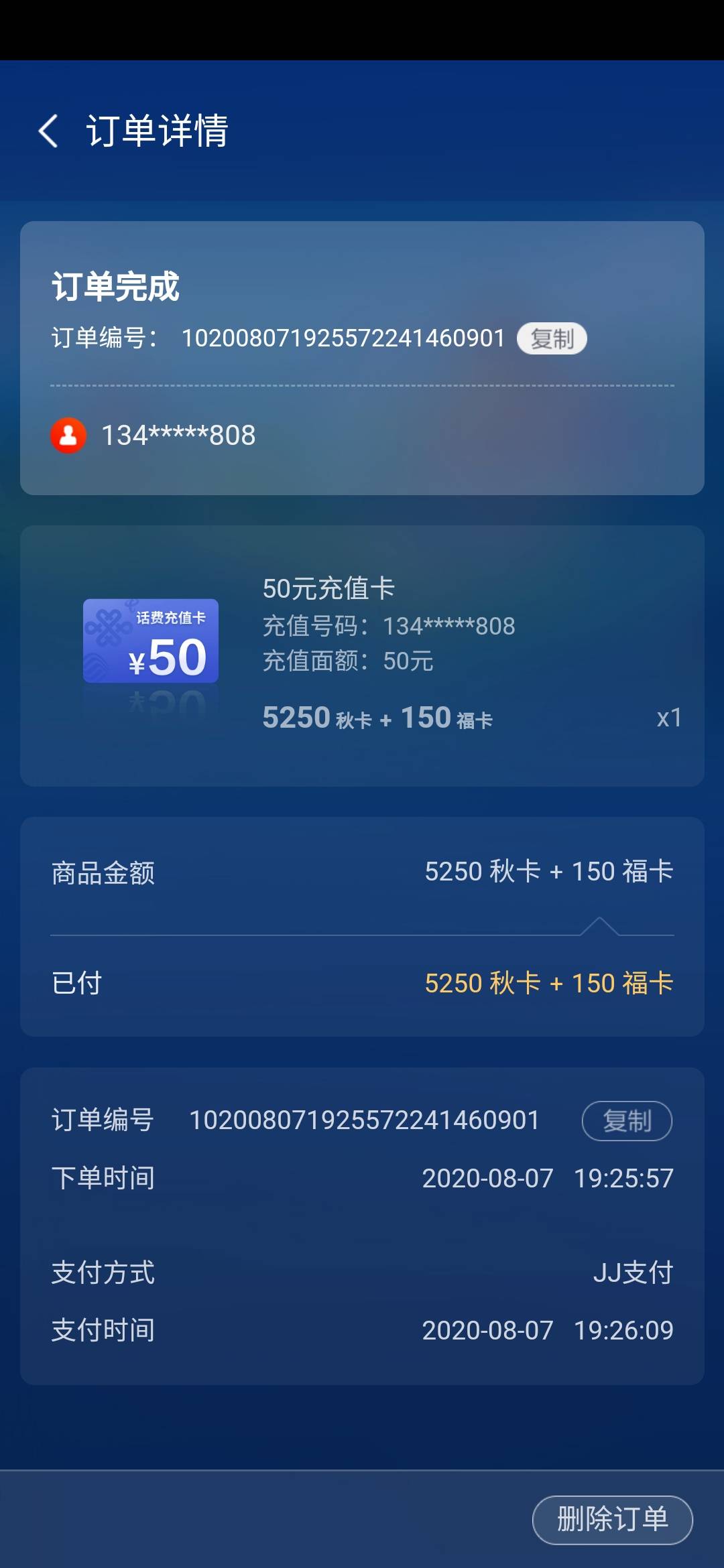Tap the person icon beside 134*****808
Image resolution: width=724 pixels, height=1568 pixels.
click(x=67, y=434)
